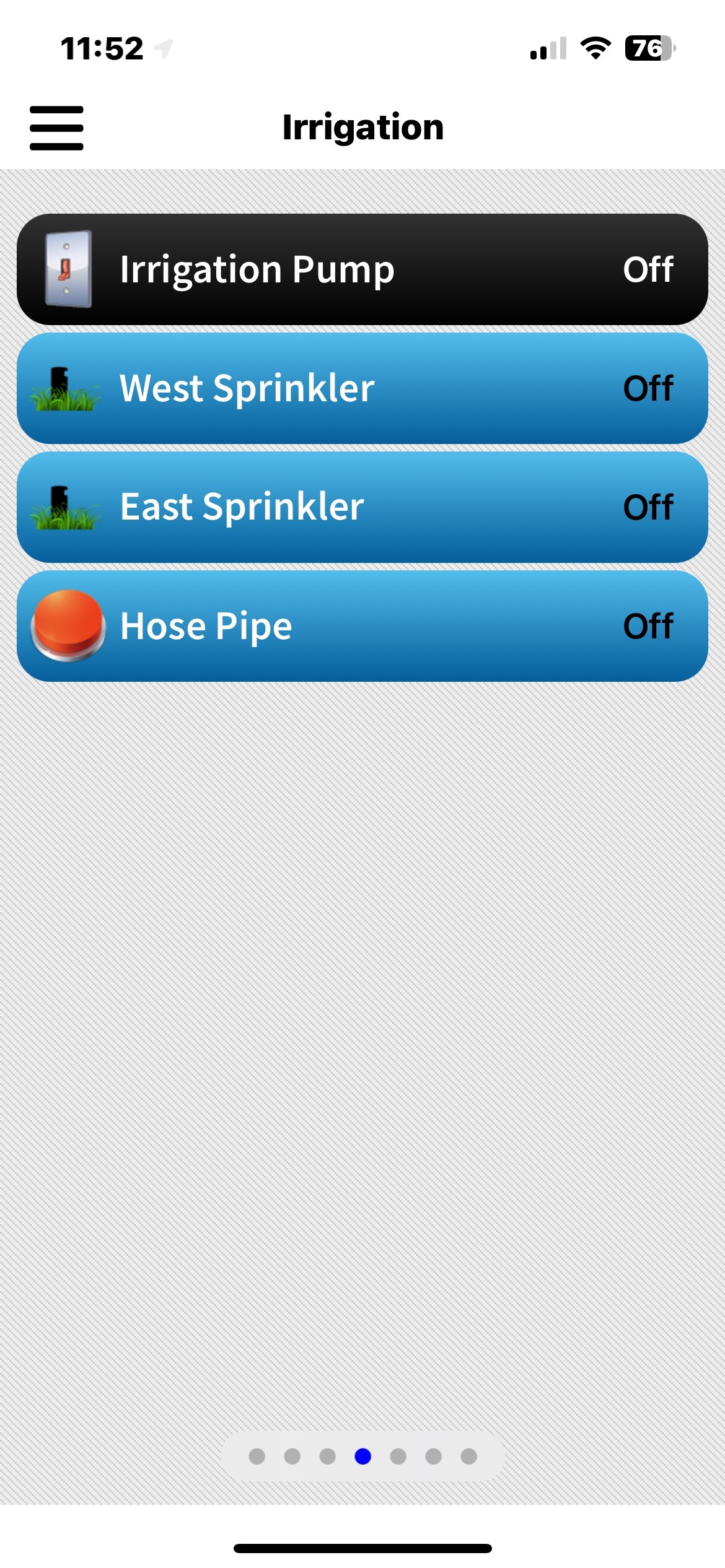Open the hamburger menu
Viewport: 725px width, 1568px height.
click(56, 128)
